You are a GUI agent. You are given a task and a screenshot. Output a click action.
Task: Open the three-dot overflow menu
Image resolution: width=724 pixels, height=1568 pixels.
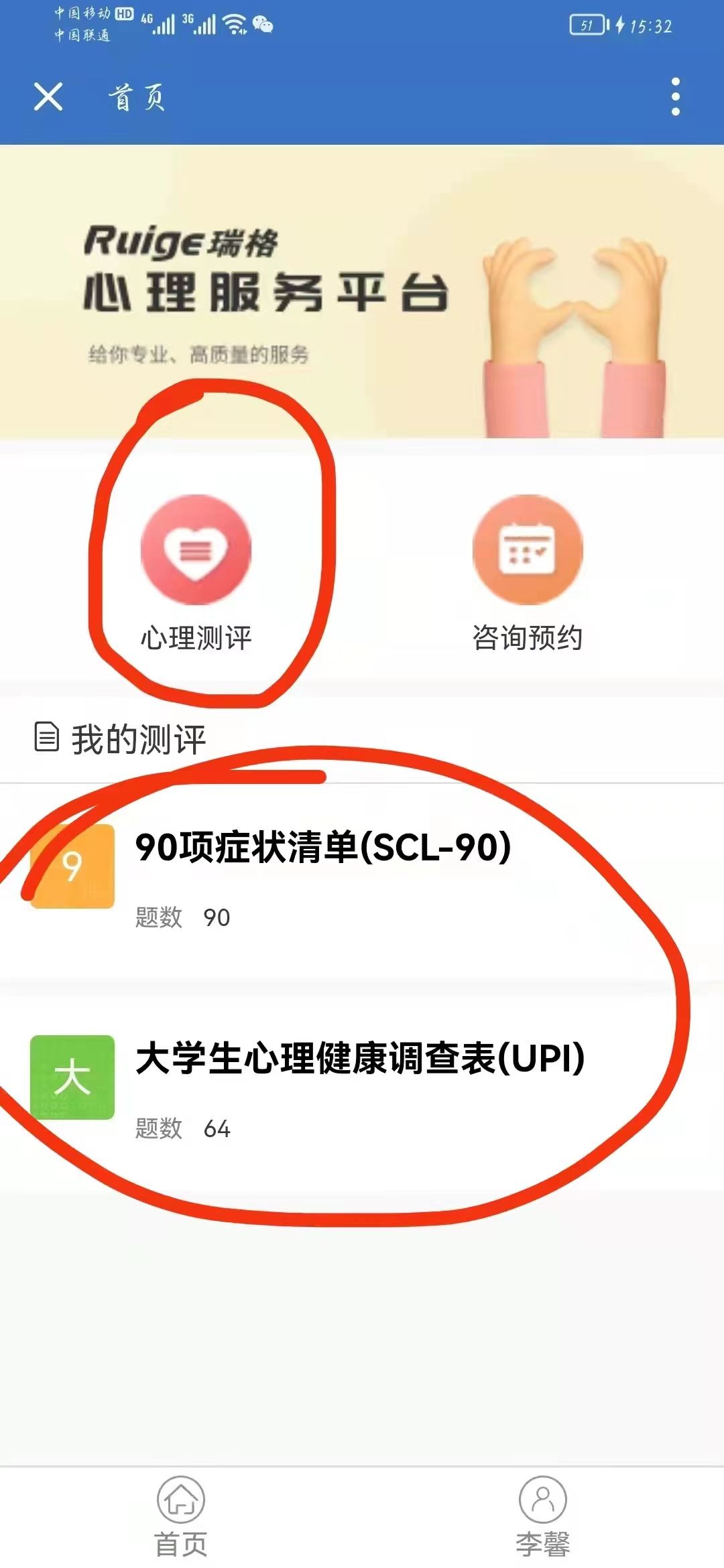[675, 96]
